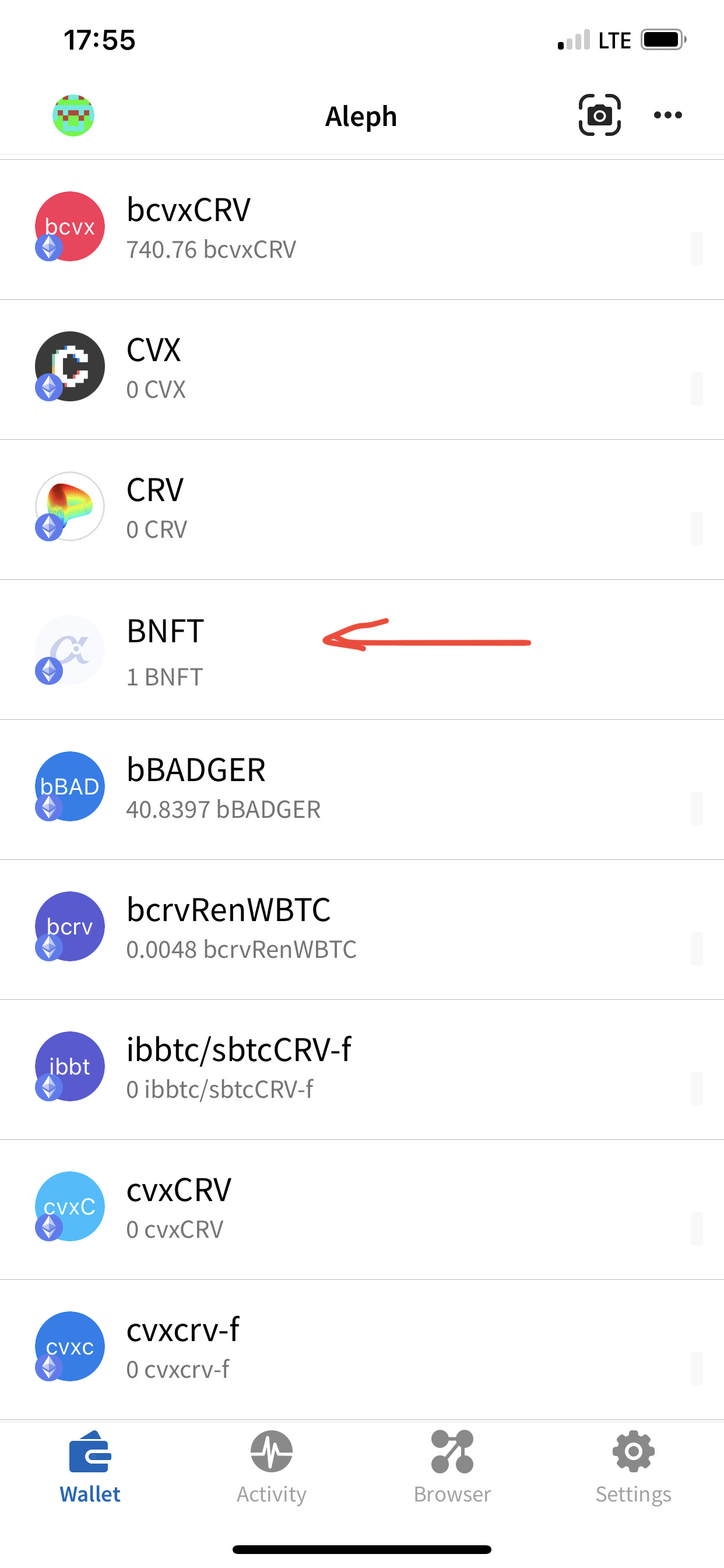View CRV token details
The width and height of the screenshot is (724, 1568).
[361, 509]
